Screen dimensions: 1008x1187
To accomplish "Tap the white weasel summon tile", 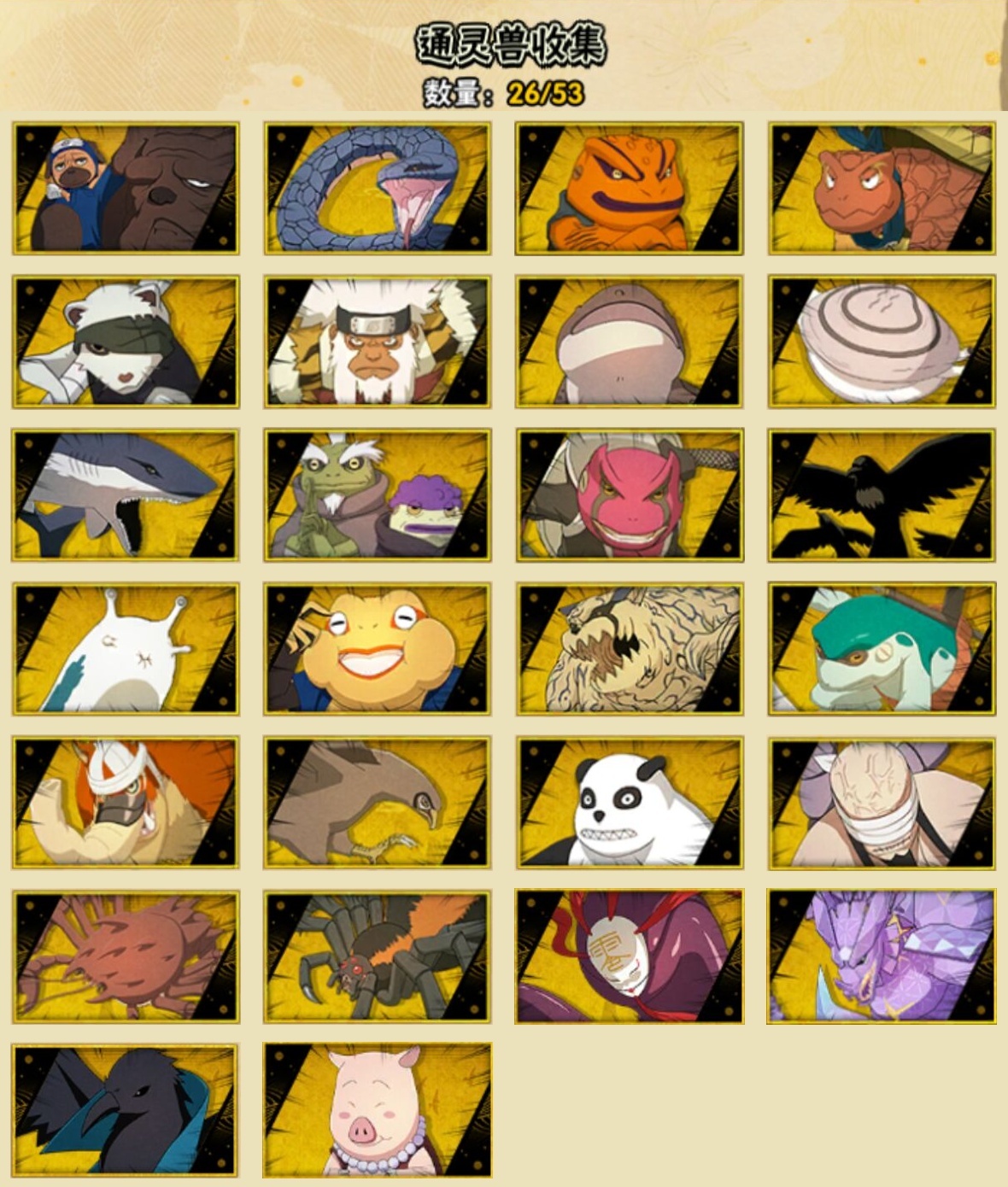I will 126,342.
